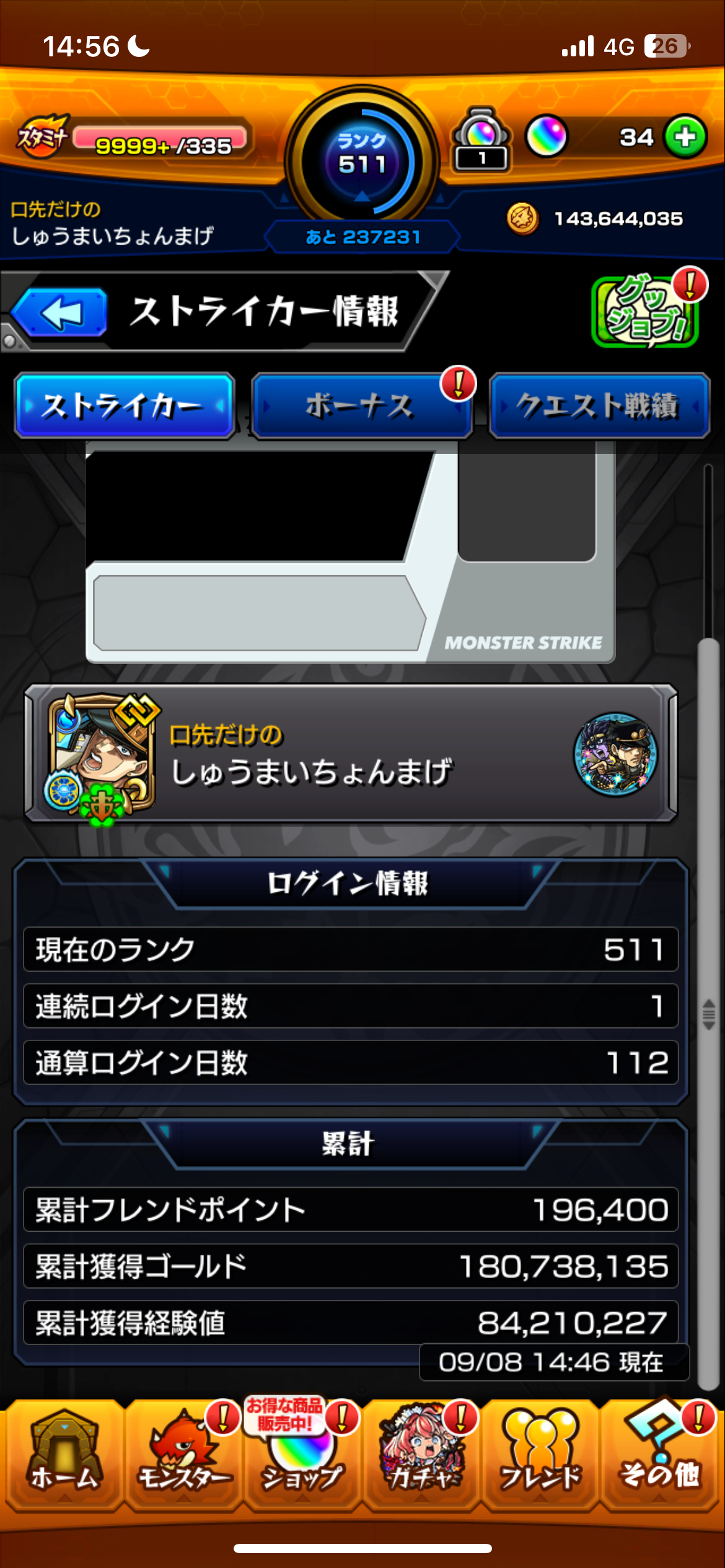The image size is (725, 1568).
Task: Open the ショップ tab
Action: pos(302,1455)
